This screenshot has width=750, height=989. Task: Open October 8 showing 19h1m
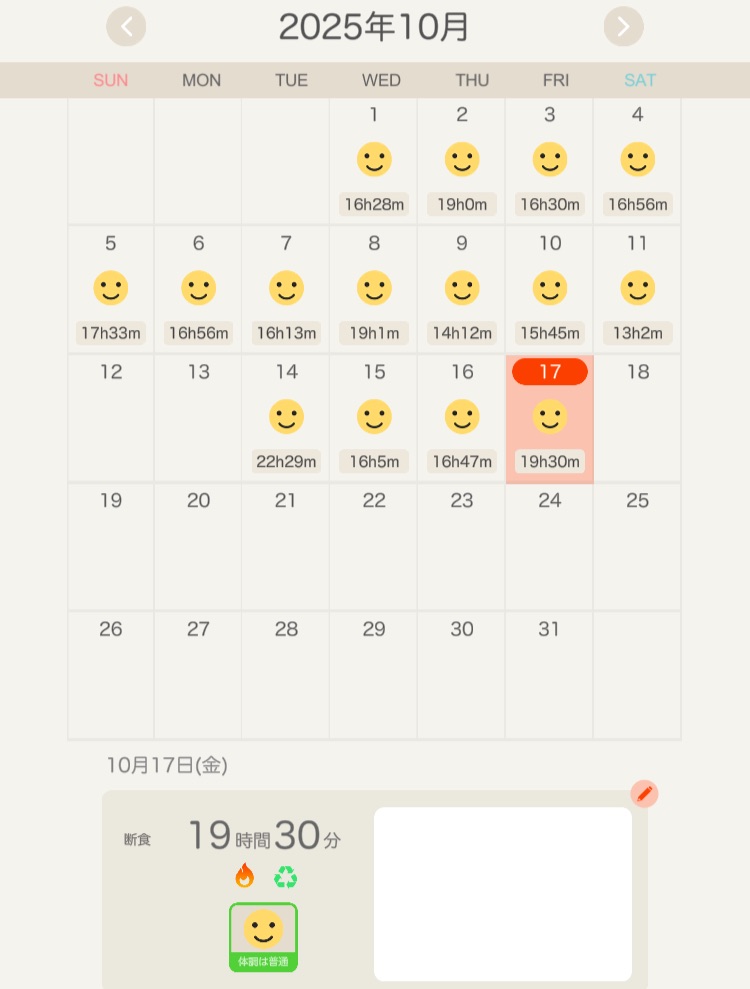[374, 290]
